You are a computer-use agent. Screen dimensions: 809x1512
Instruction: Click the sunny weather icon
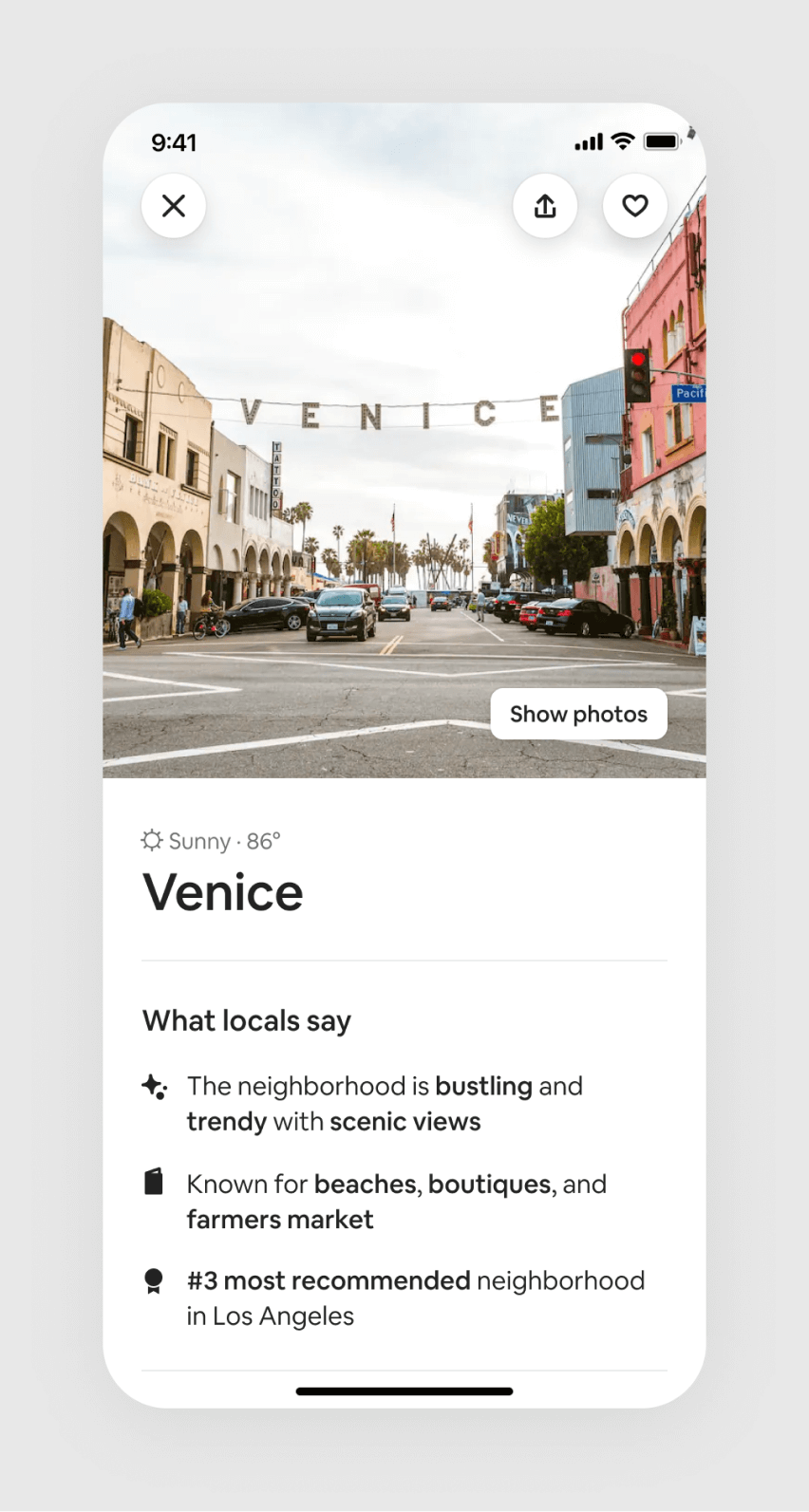pos(151,840)
